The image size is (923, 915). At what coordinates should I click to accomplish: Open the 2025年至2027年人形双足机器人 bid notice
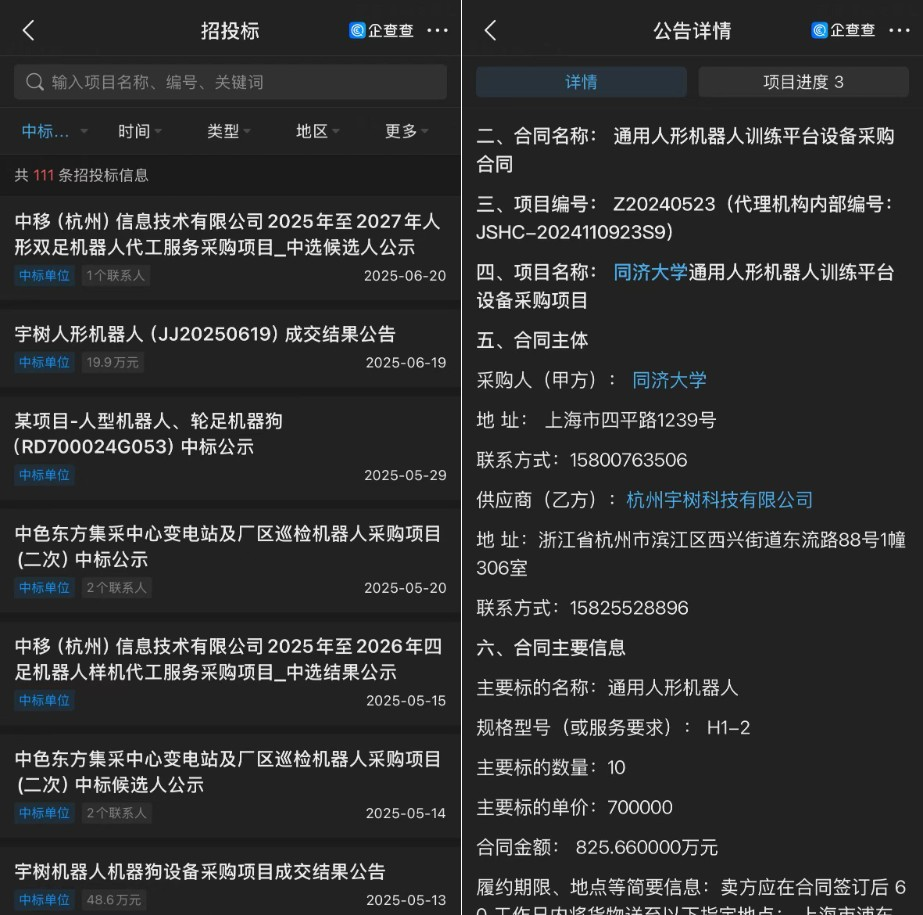(228, 234)
